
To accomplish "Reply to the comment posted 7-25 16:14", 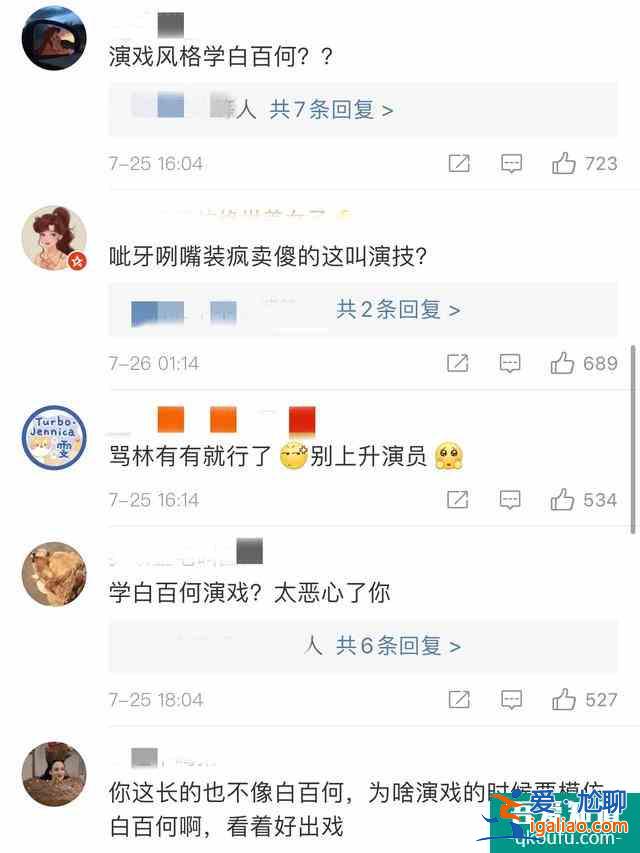I will click(511, 499).
